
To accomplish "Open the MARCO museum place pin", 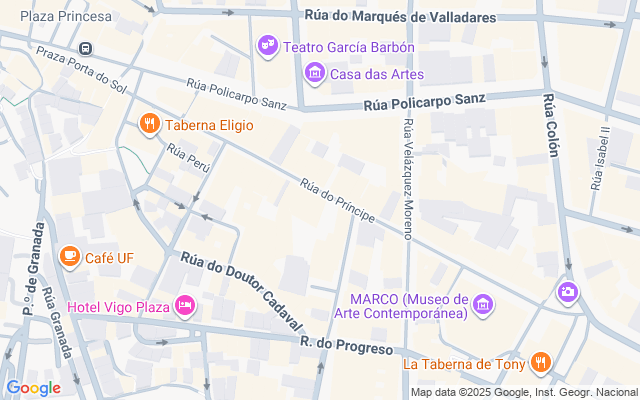I will click(x=483, y=304).
